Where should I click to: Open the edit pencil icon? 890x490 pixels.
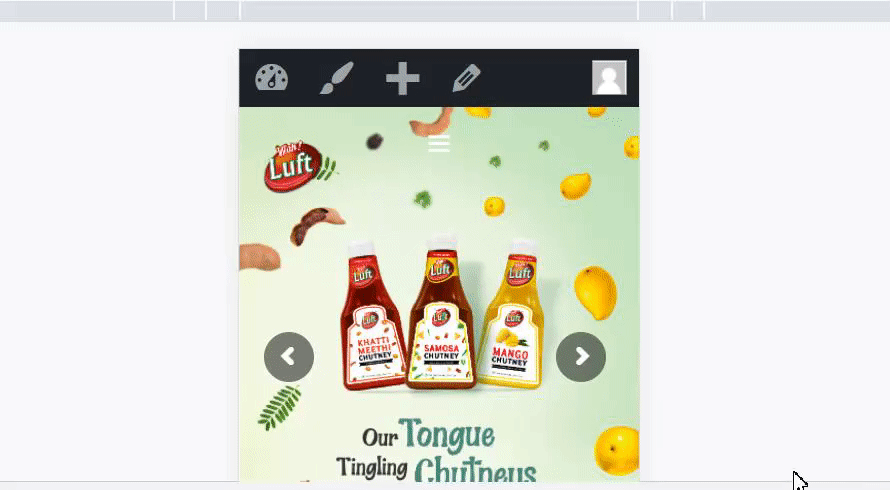click(x=467, y=78)
